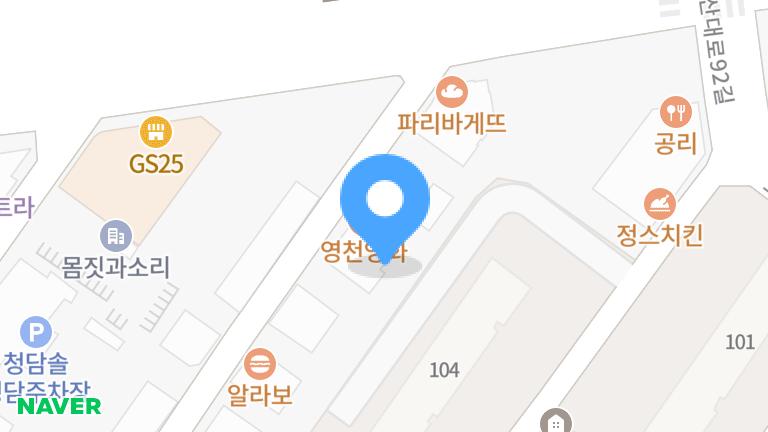Select the 파리바게뜨 bakery marker
Image resolution: width=768 pixels, height=432 pixels.
pyautogui.click(x=452, y=94)
